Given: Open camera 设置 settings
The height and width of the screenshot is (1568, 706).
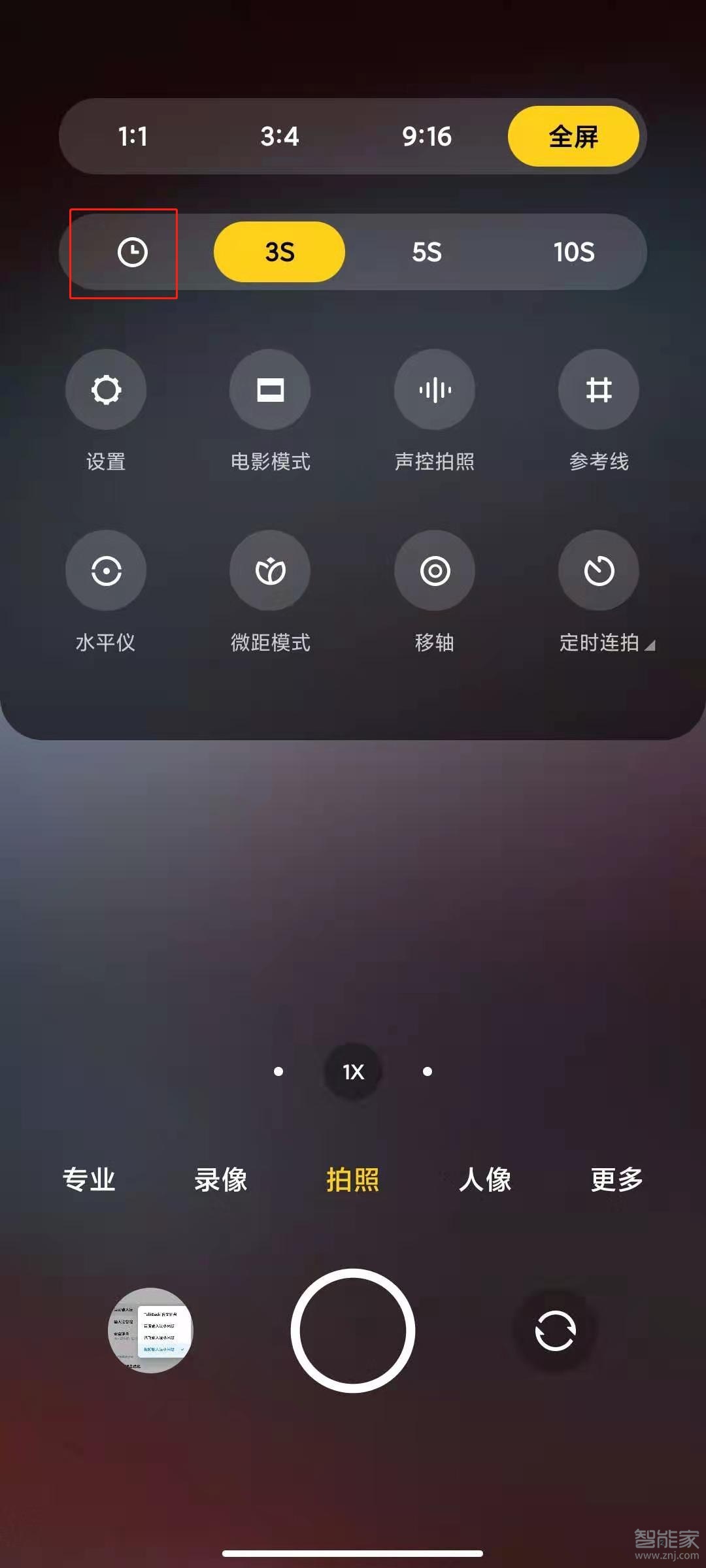Looking at the screenshot, I should click(x=106, y=390).
